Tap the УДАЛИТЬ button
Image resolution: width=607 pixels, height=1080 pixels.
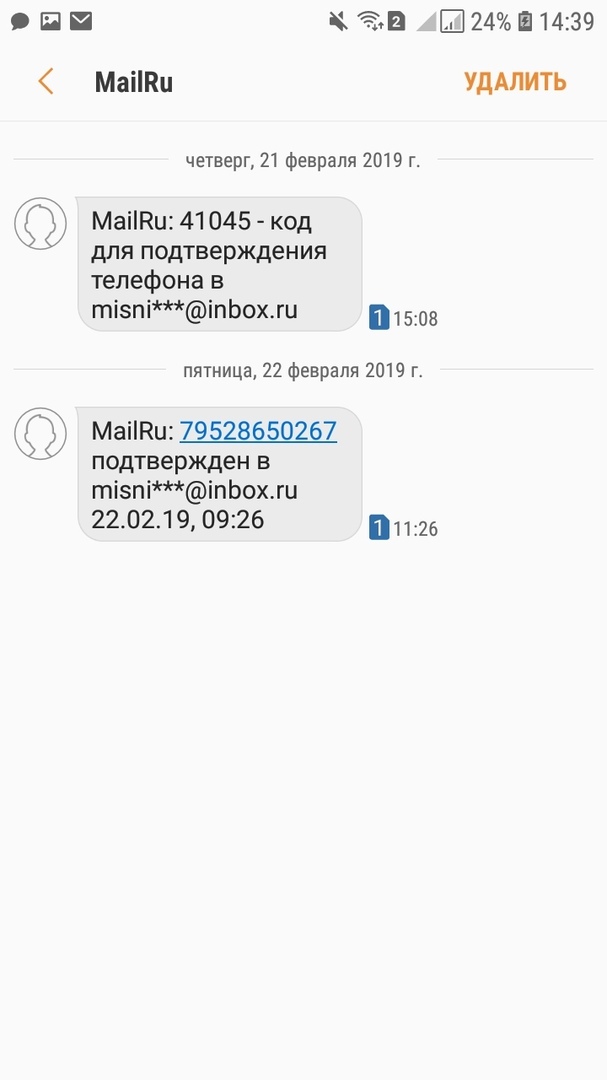[515, 82]
